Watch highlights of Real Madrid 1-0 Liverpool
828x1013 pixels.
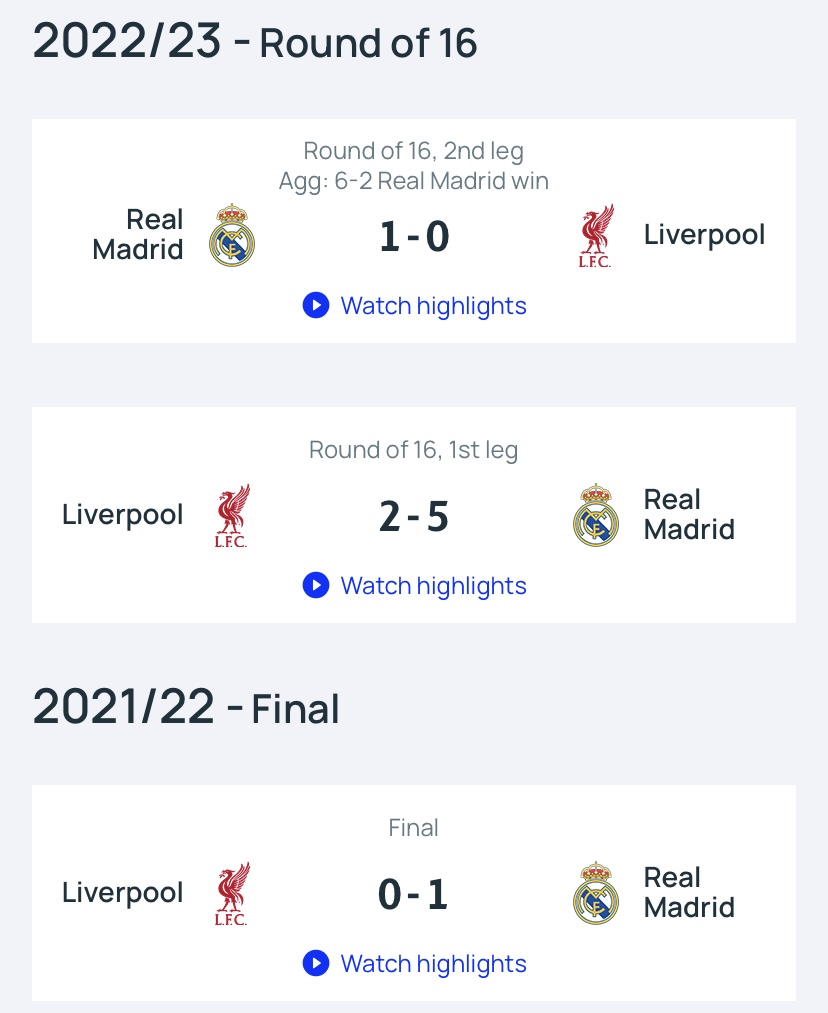click(414, 306)
